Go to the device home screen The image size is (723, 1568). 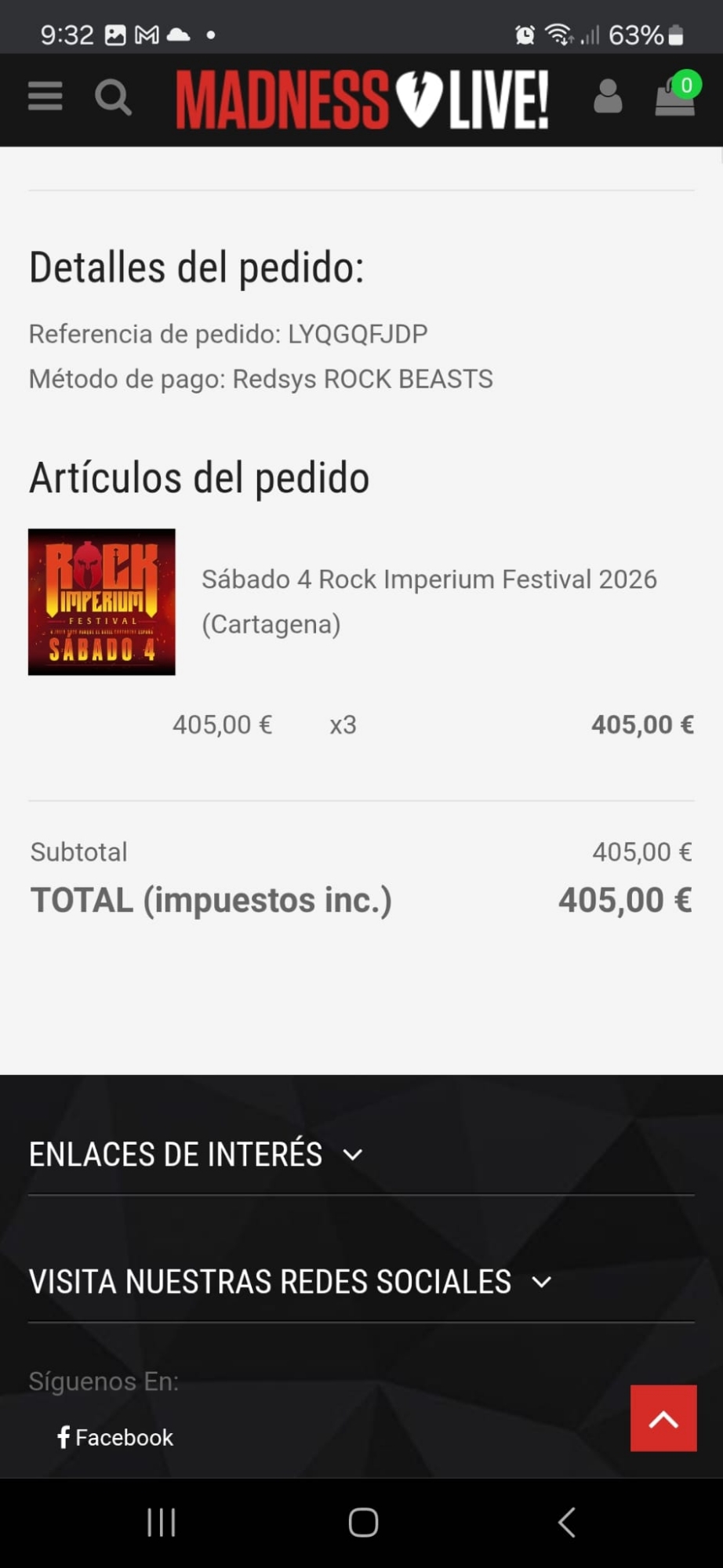pyautogui.click(x=363, y=1523)
